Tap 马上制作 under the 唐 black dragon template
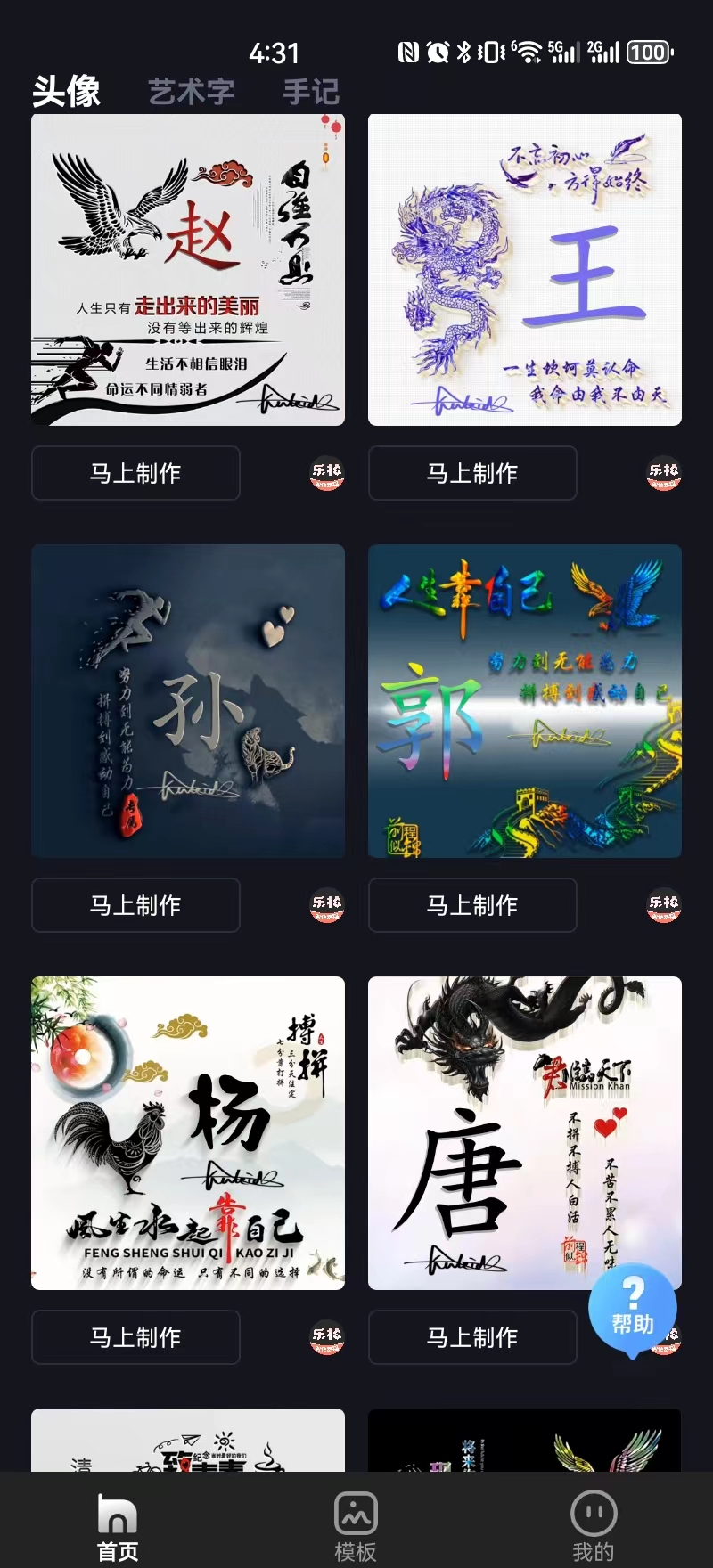713x1568 pixels. click(x=472, y=1337)
